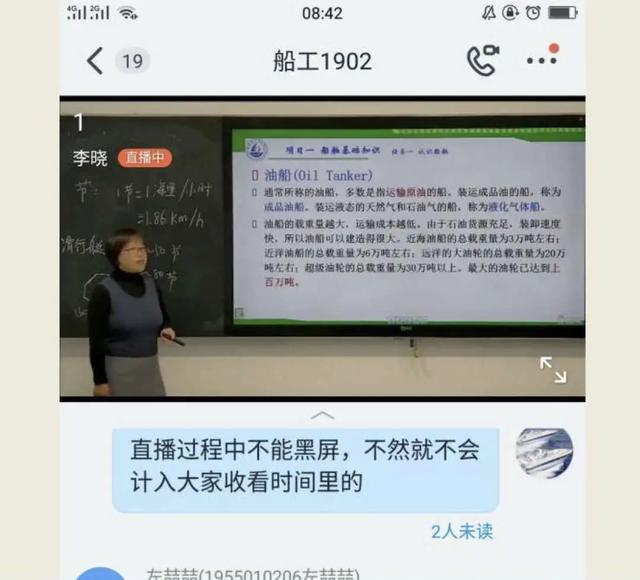This screenshot has width=640, height=580.
Task: Start a voice or video call
Action: (482, 60)
